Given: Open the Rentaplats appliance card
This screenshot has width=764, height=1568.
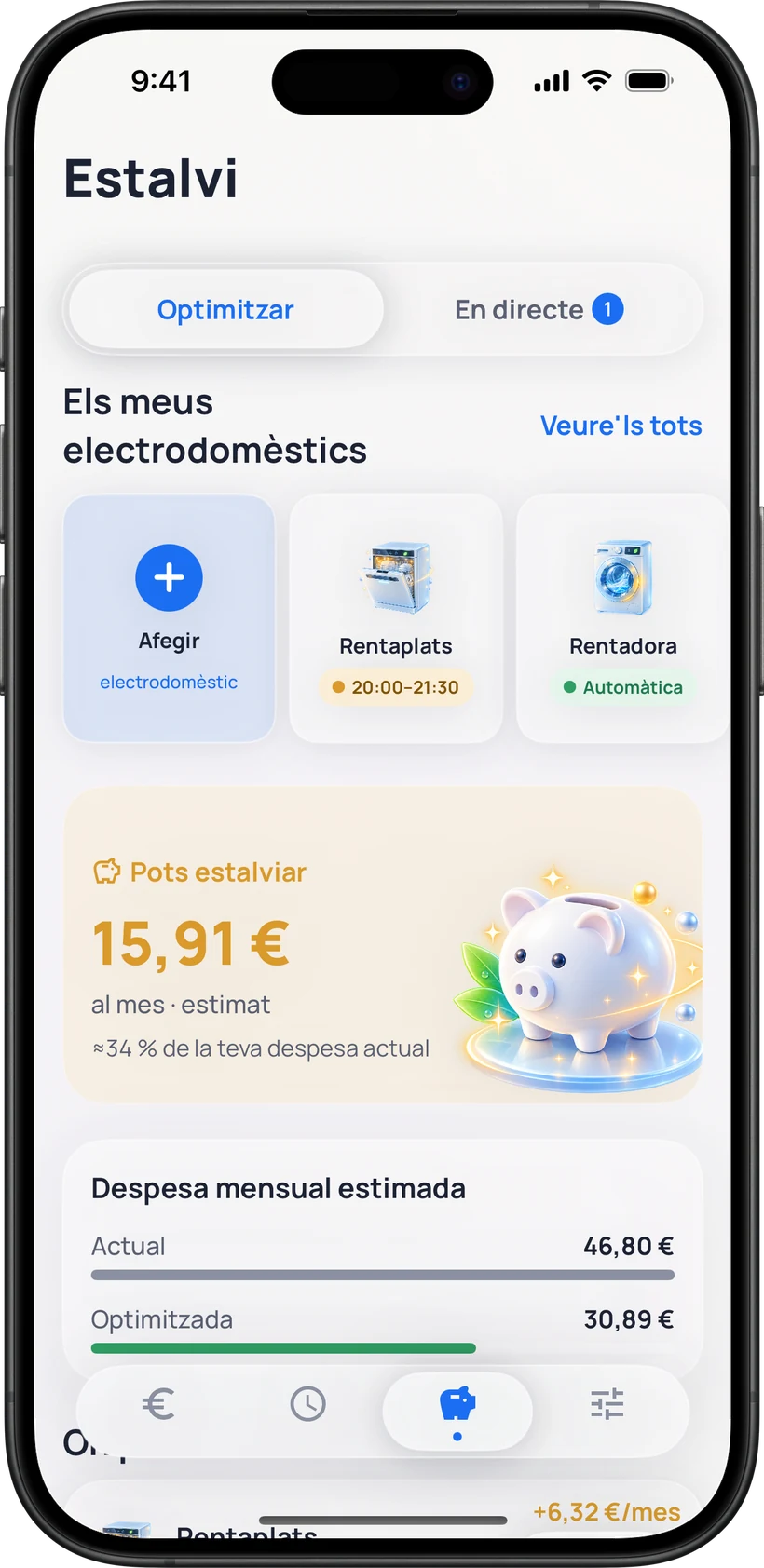Looking at the screenshot, I should pos(396,618).
